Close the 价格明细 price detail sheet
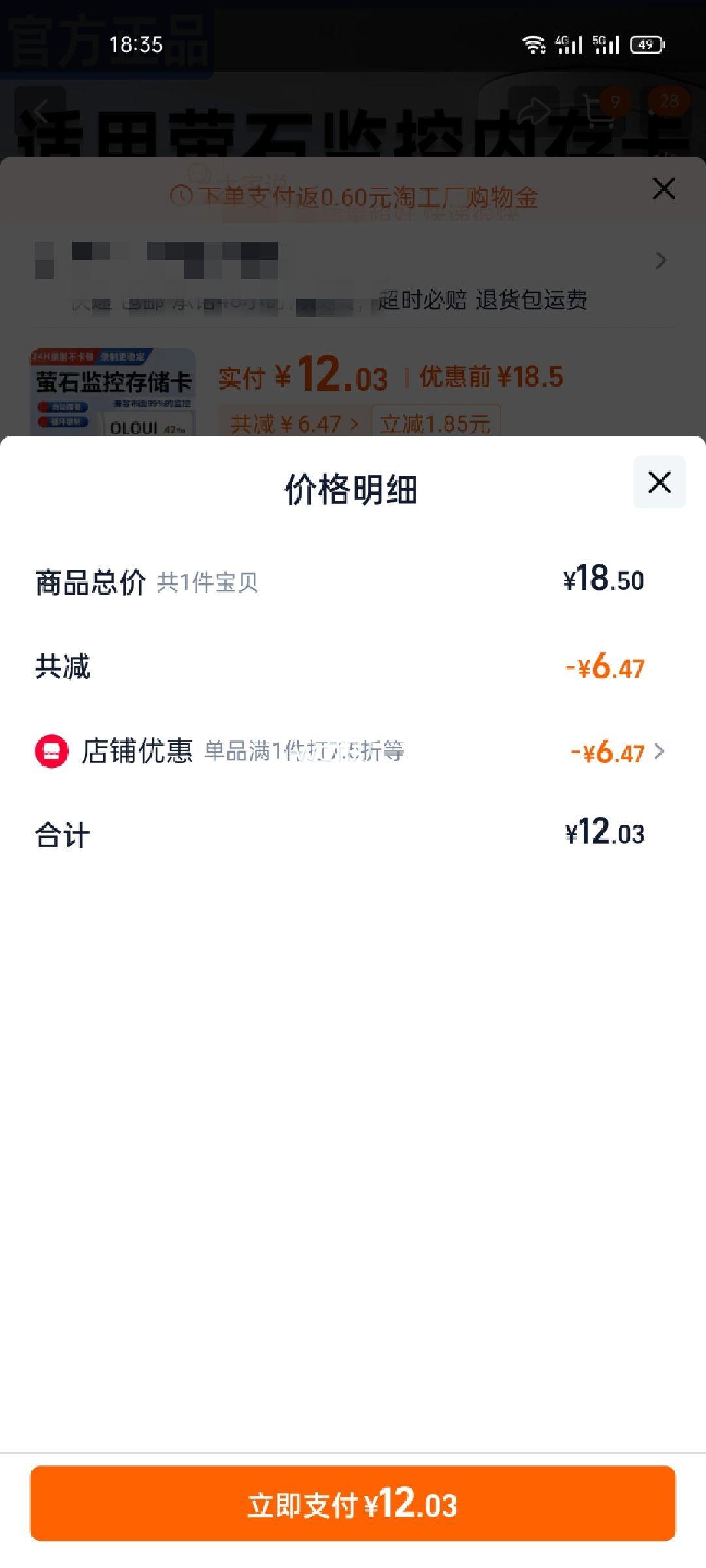 659,482
